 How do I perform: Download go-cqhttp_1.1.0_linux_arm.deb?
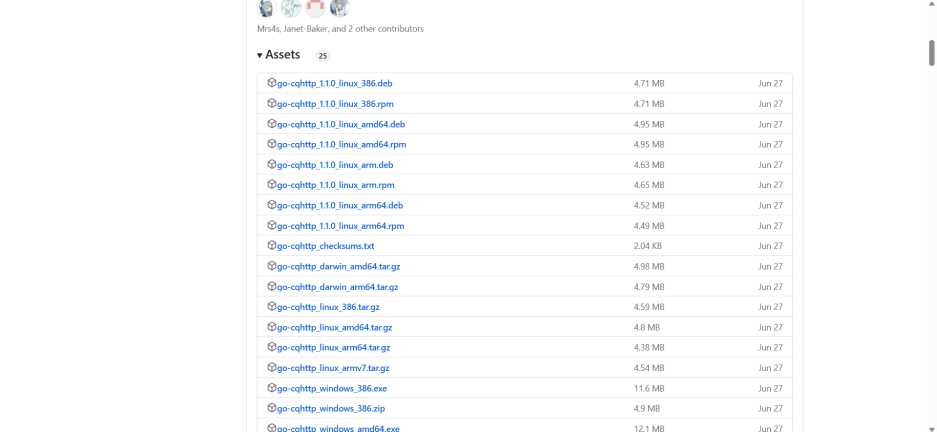coord(335,165)
